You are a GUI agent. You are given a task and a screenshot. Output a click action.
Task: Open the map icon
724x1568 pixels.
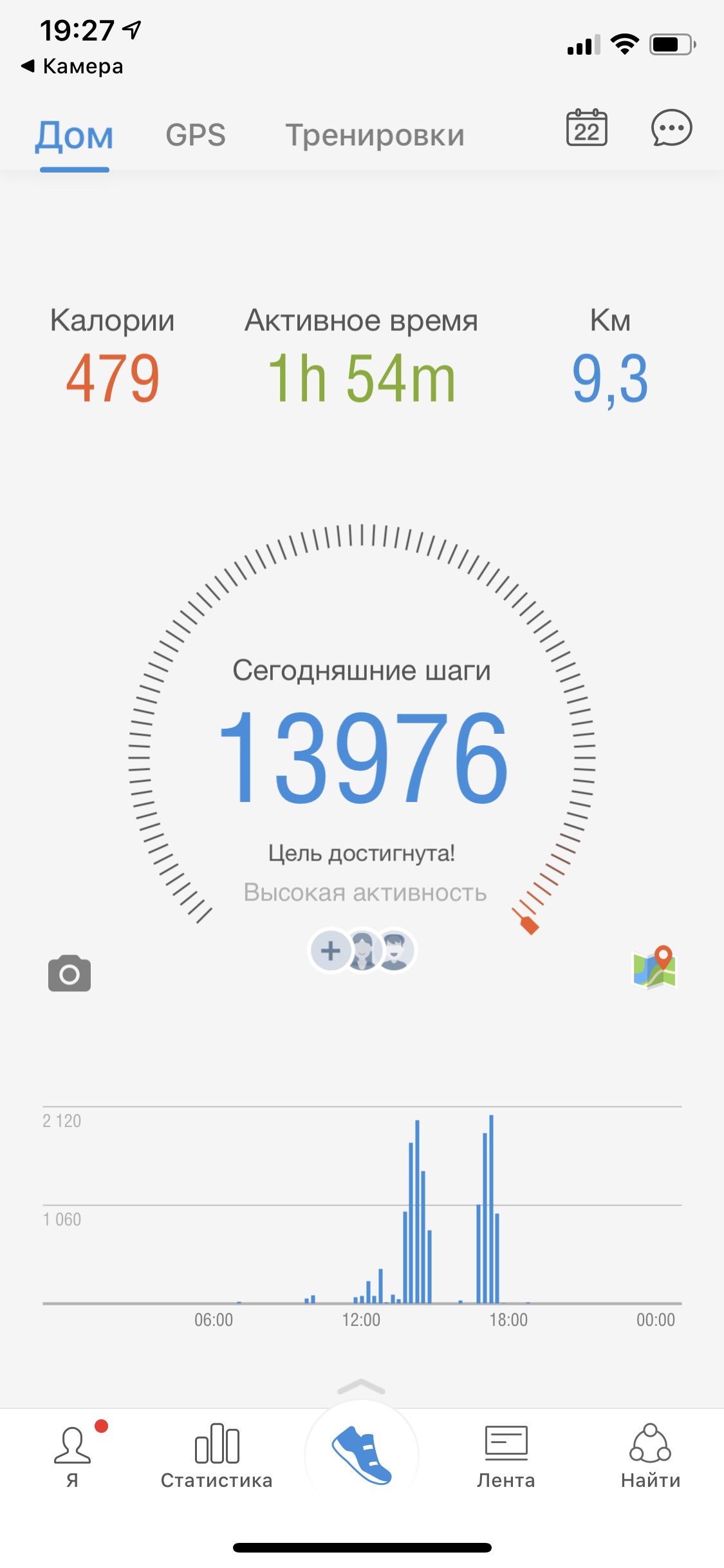(x=655, y=967)
